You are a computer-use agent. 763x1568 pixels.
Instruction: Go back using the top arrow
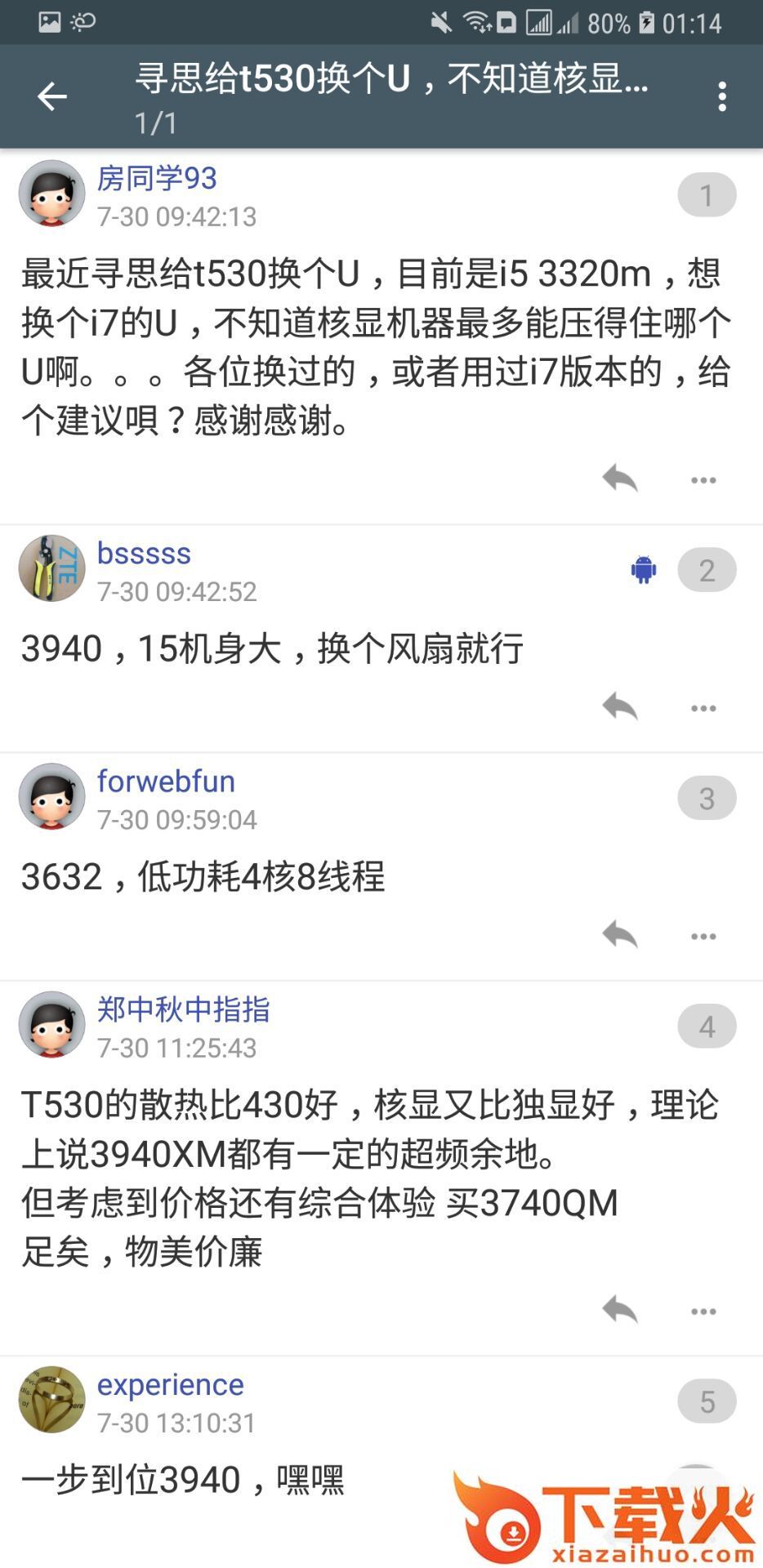[52, 97]
